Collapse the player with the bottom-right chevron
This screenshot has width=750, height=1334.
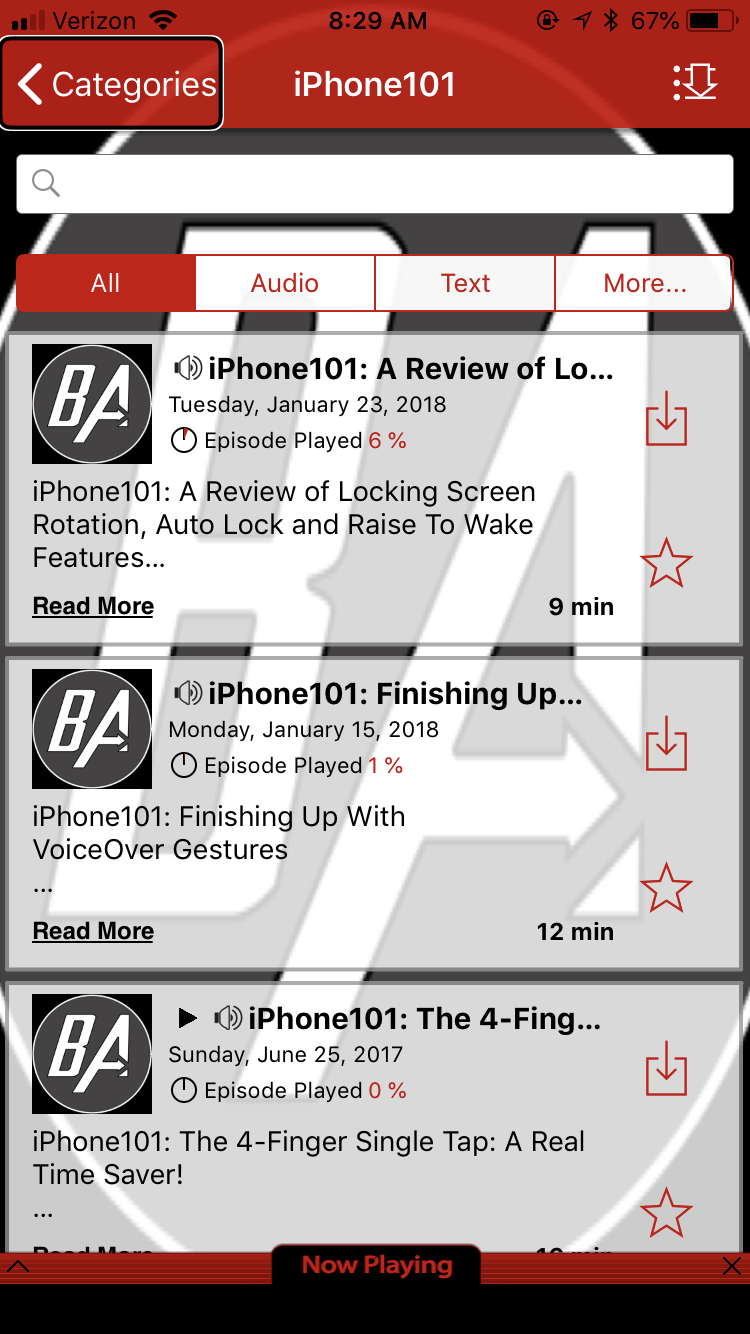pyautogui.click(x=732, y=1265)
